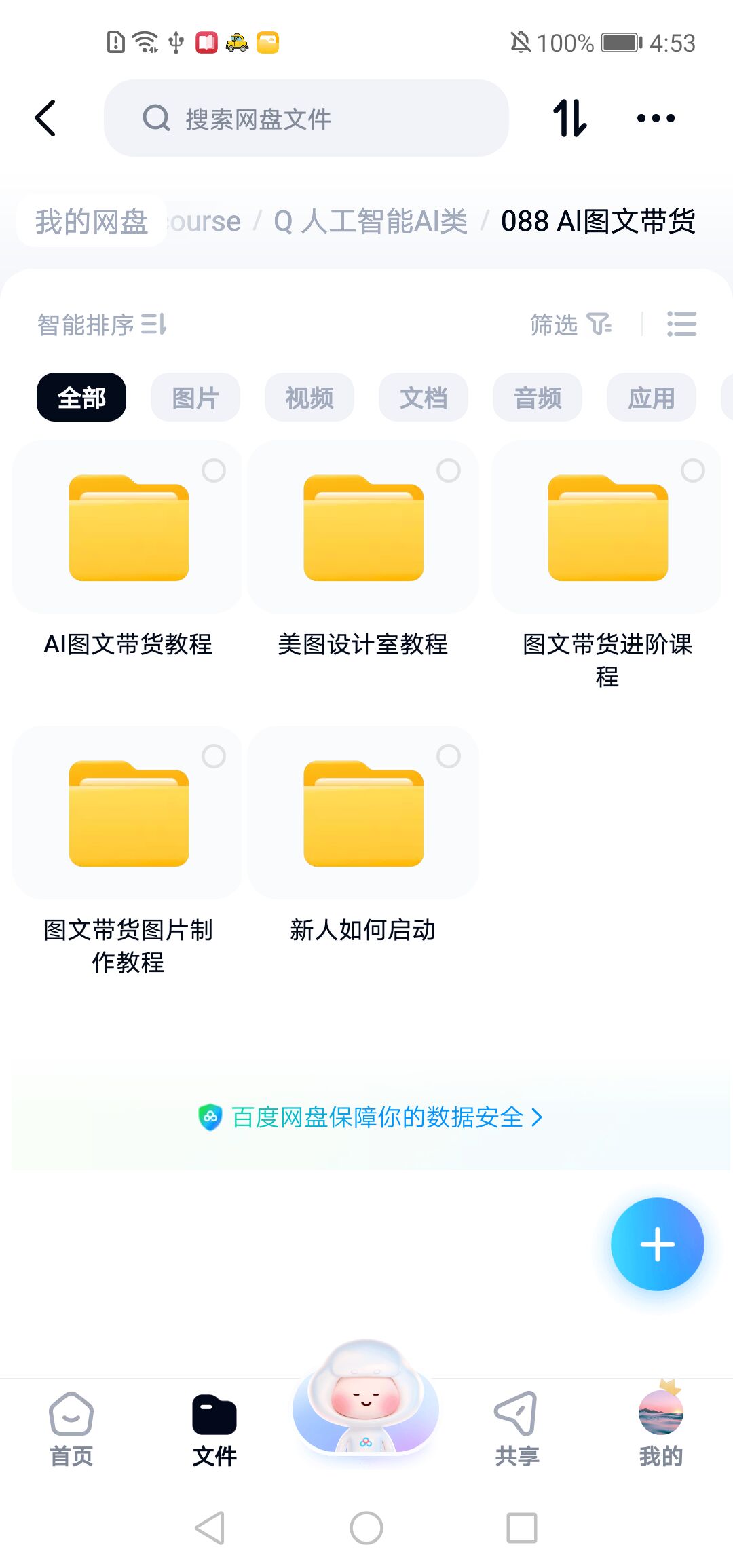Open the 新人如何启动 folder
This screenshot has width=733, height=1568.
pyautogui.click(x=363, y=815)
